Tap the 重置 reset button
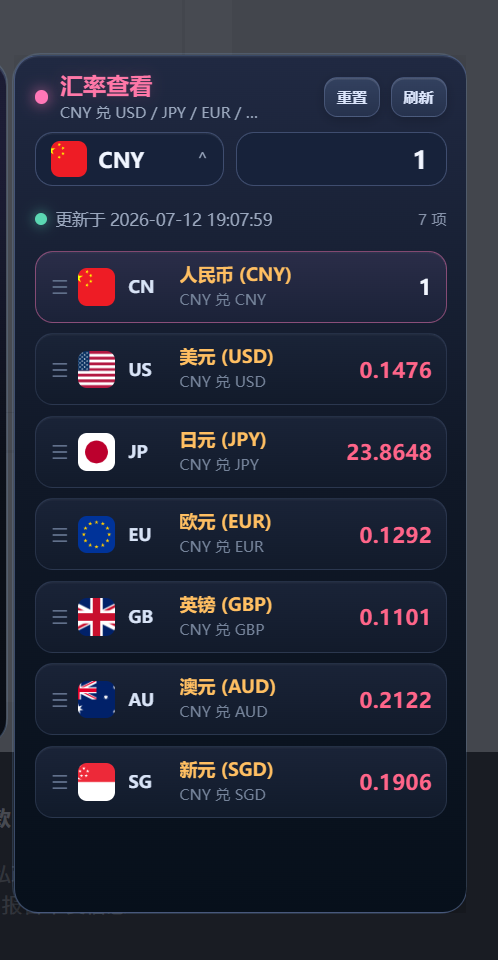 (352, 97)
